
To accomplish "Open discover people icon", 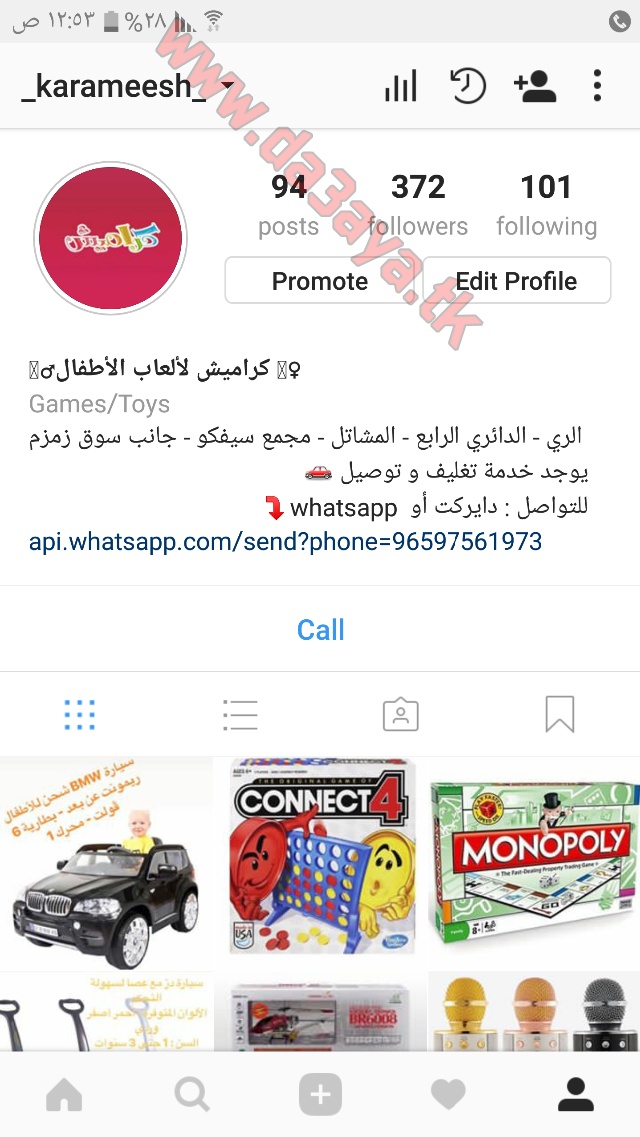I will [534, 86].
